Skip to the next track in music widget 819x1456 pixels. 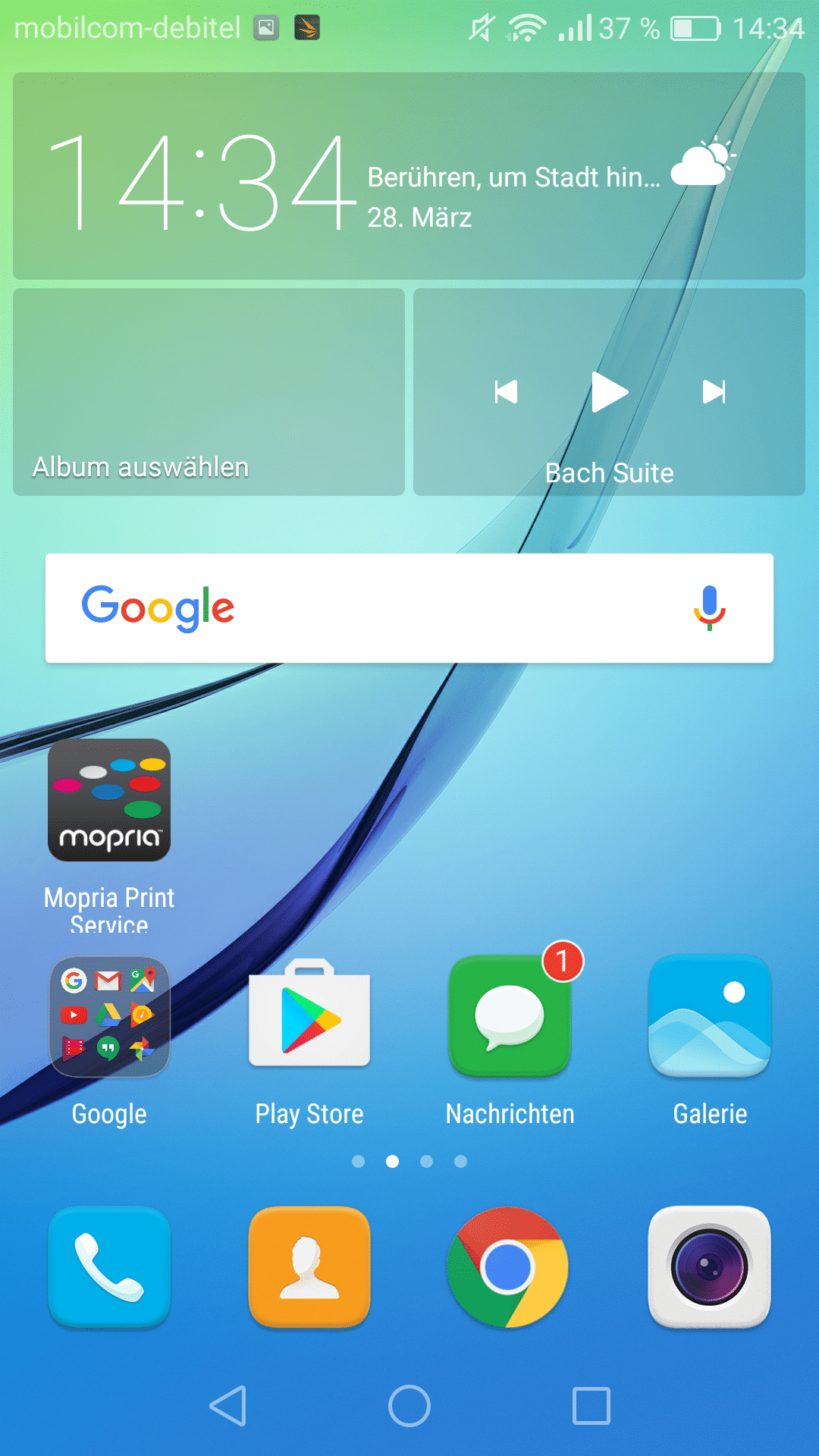(714, 392)
